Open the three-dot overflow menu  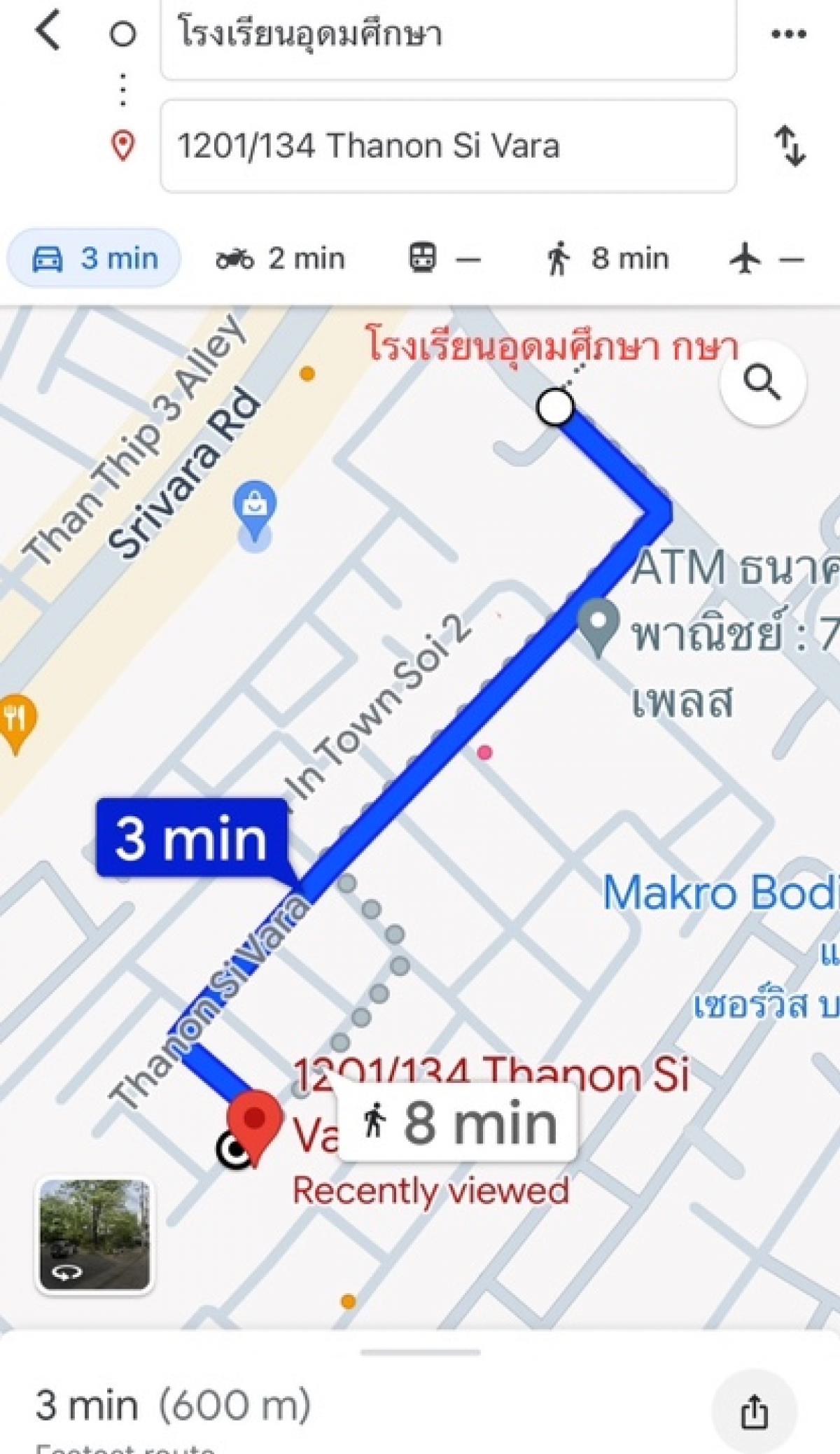pos(789,34)
